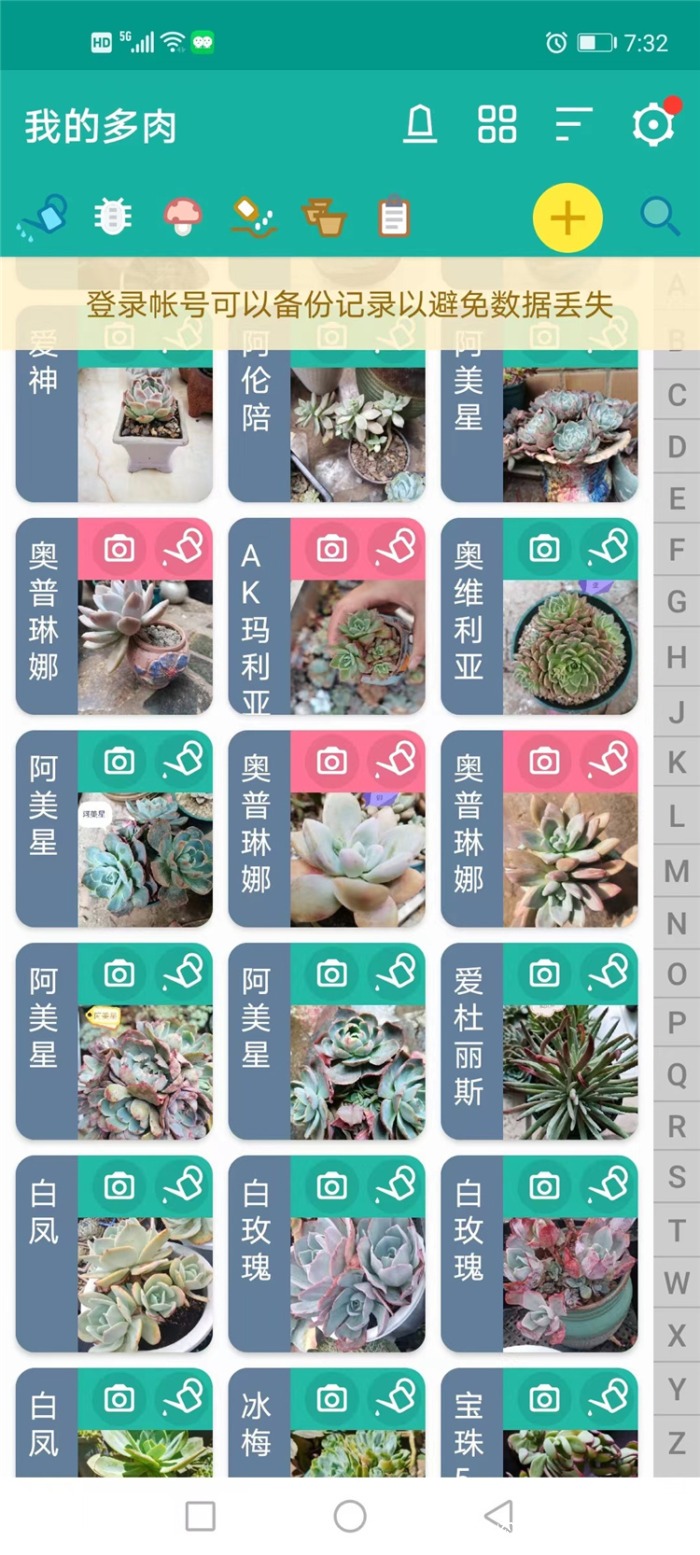
Task: Tap the mushroom toolbar icon
Action: [182, 216]
